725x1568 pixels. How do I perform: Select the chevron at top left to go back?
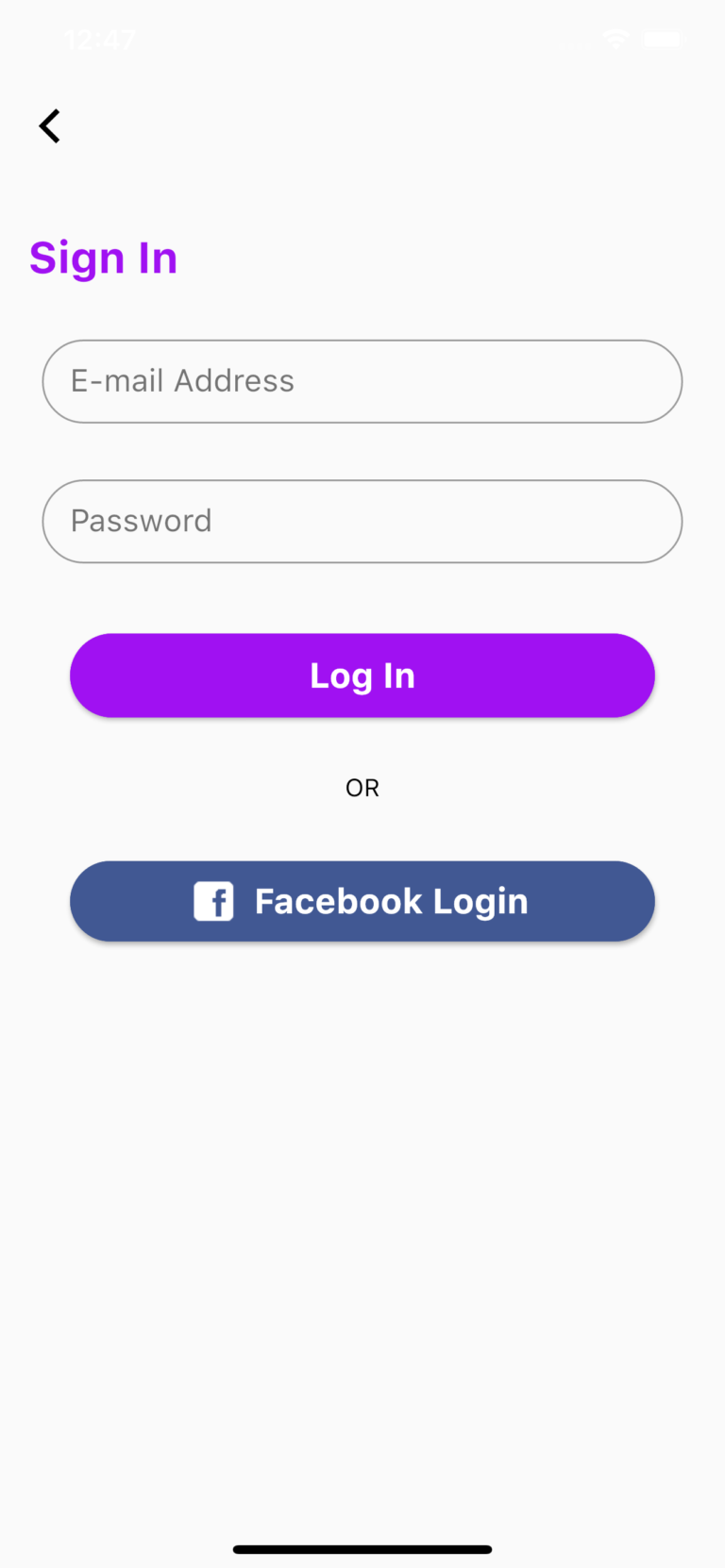pyautogui.click(x=48, y=125)
